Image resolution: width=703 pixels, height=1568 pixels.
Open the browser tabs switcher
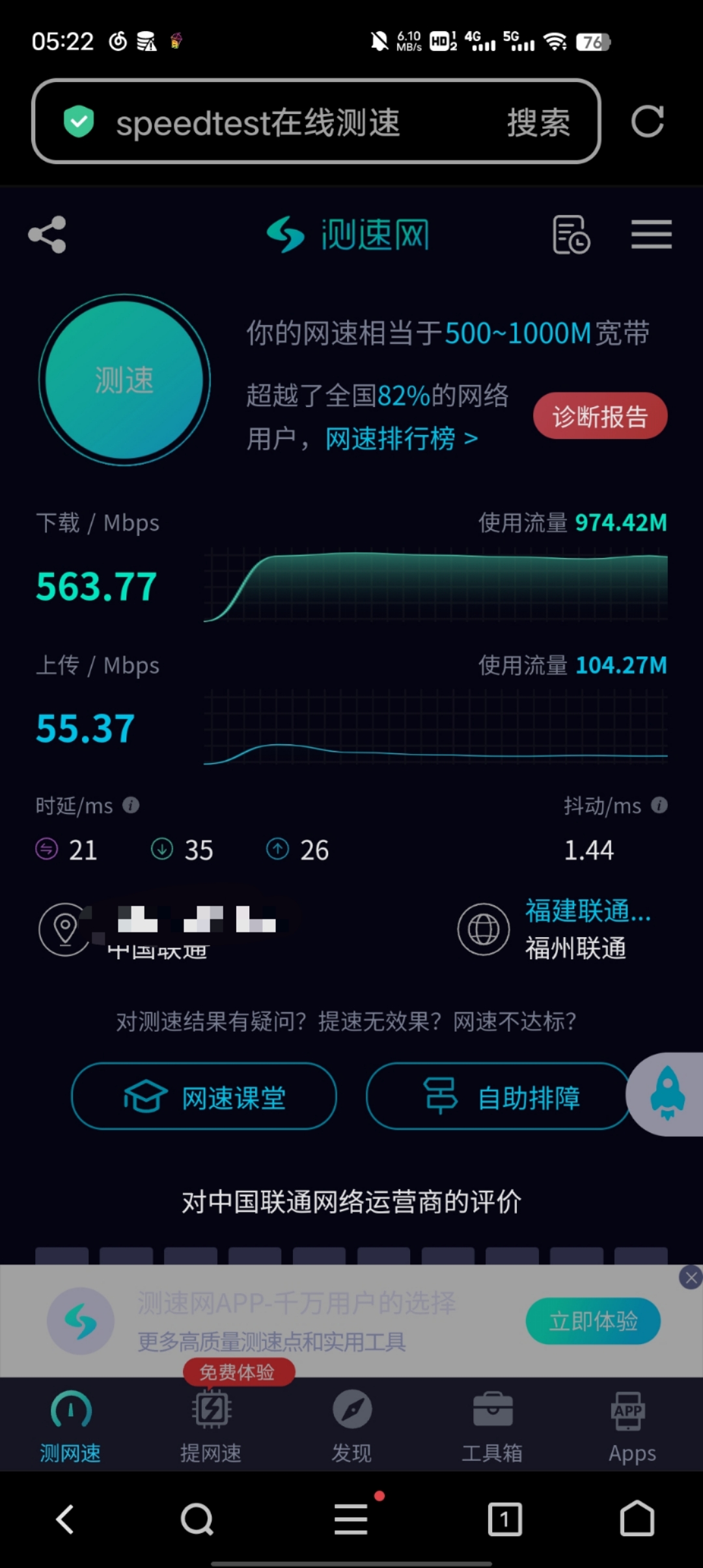coord(504,1519)
